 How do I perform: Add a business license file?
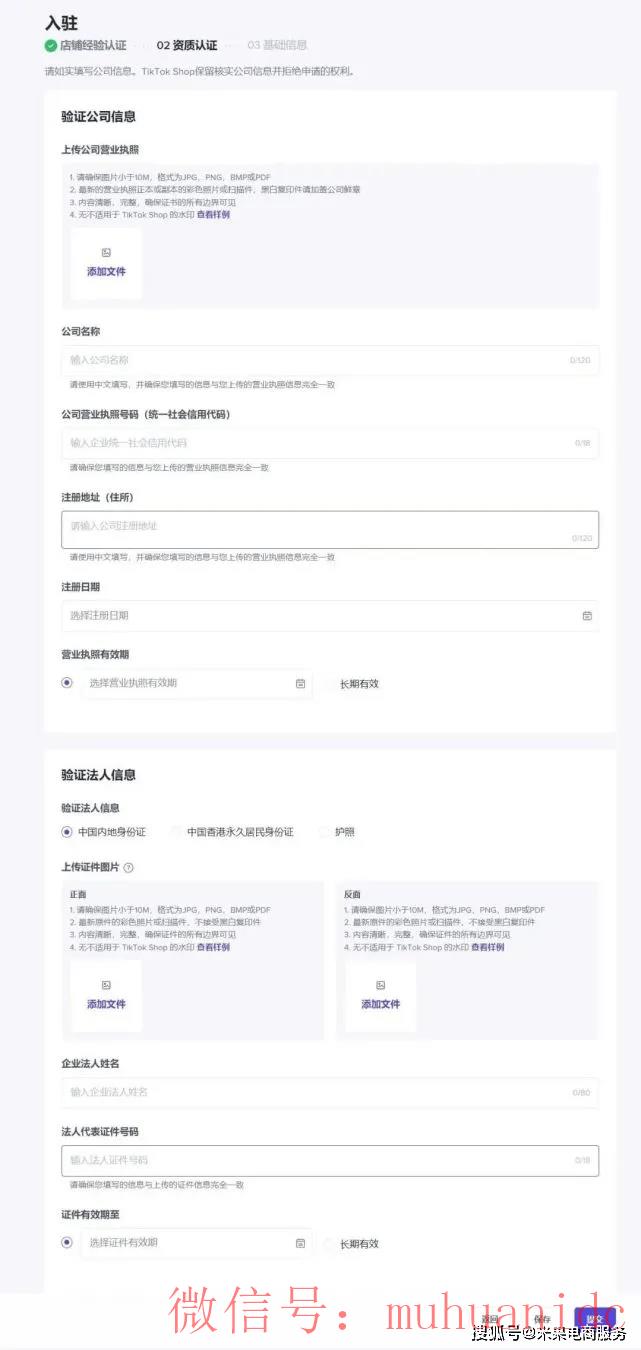106,263
